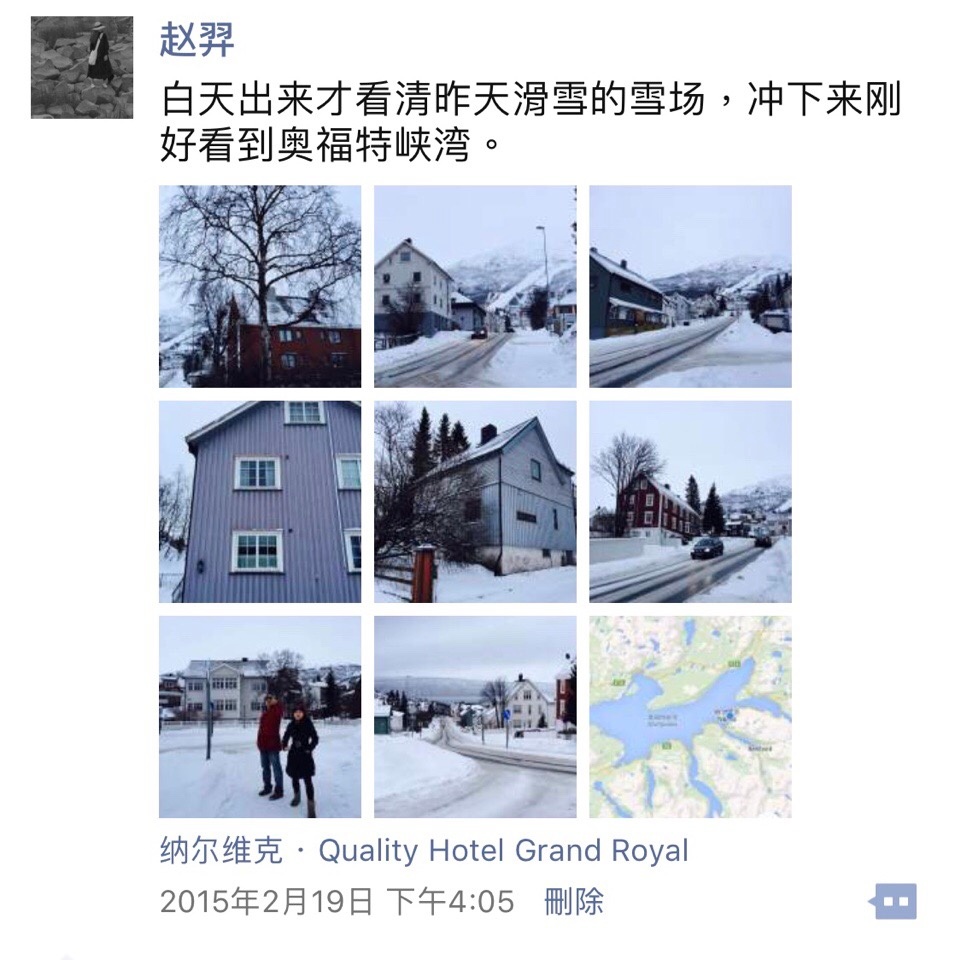This screenshot has height=960, width=961.
Task: View the grey house with fence photo
Action: pos(475,501)
